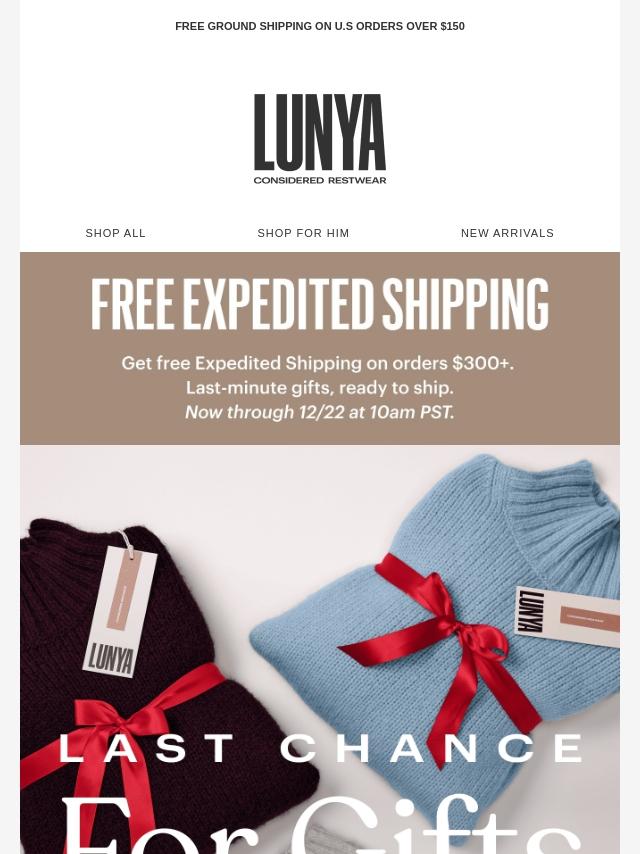Open the Shop All link
This screenshot has width=640, height=854.
pyautogui.click(x=116, y=233)
